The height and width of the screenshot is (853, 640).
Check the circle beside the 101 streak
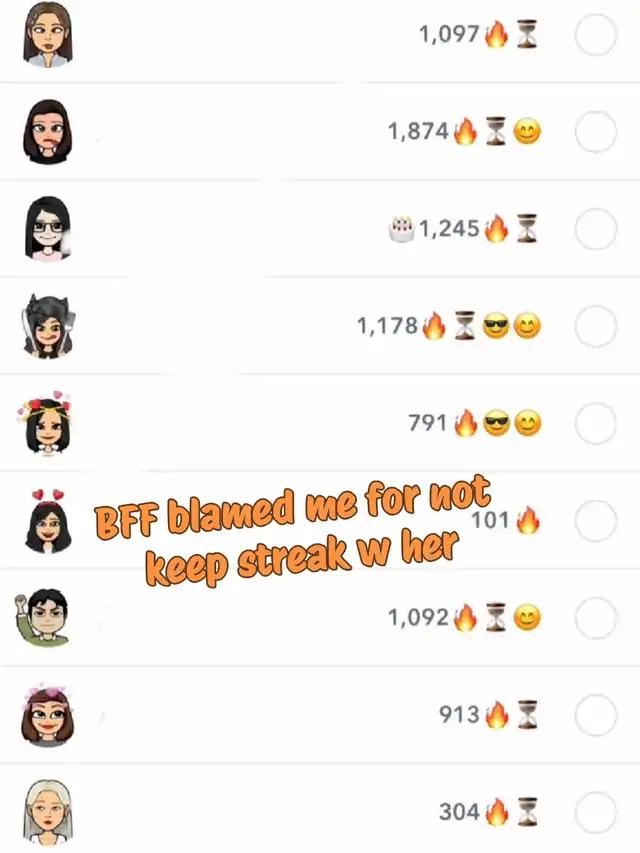point(596,521)
